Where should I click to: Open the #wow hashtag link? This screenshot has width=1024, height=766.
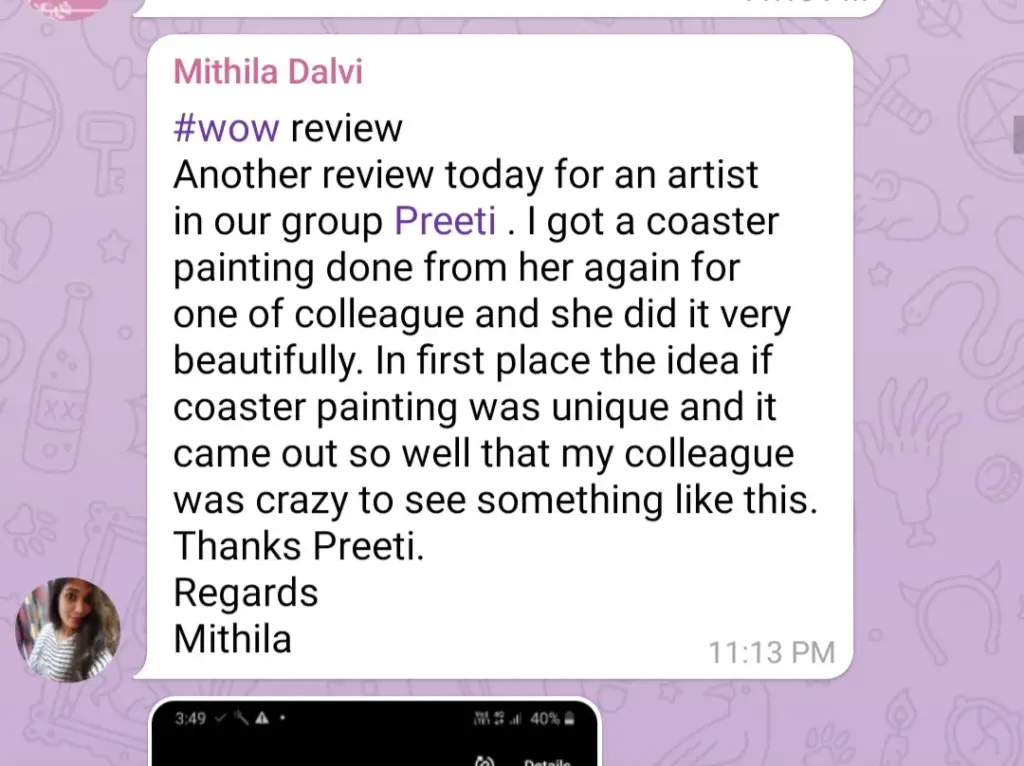[226, 128]
